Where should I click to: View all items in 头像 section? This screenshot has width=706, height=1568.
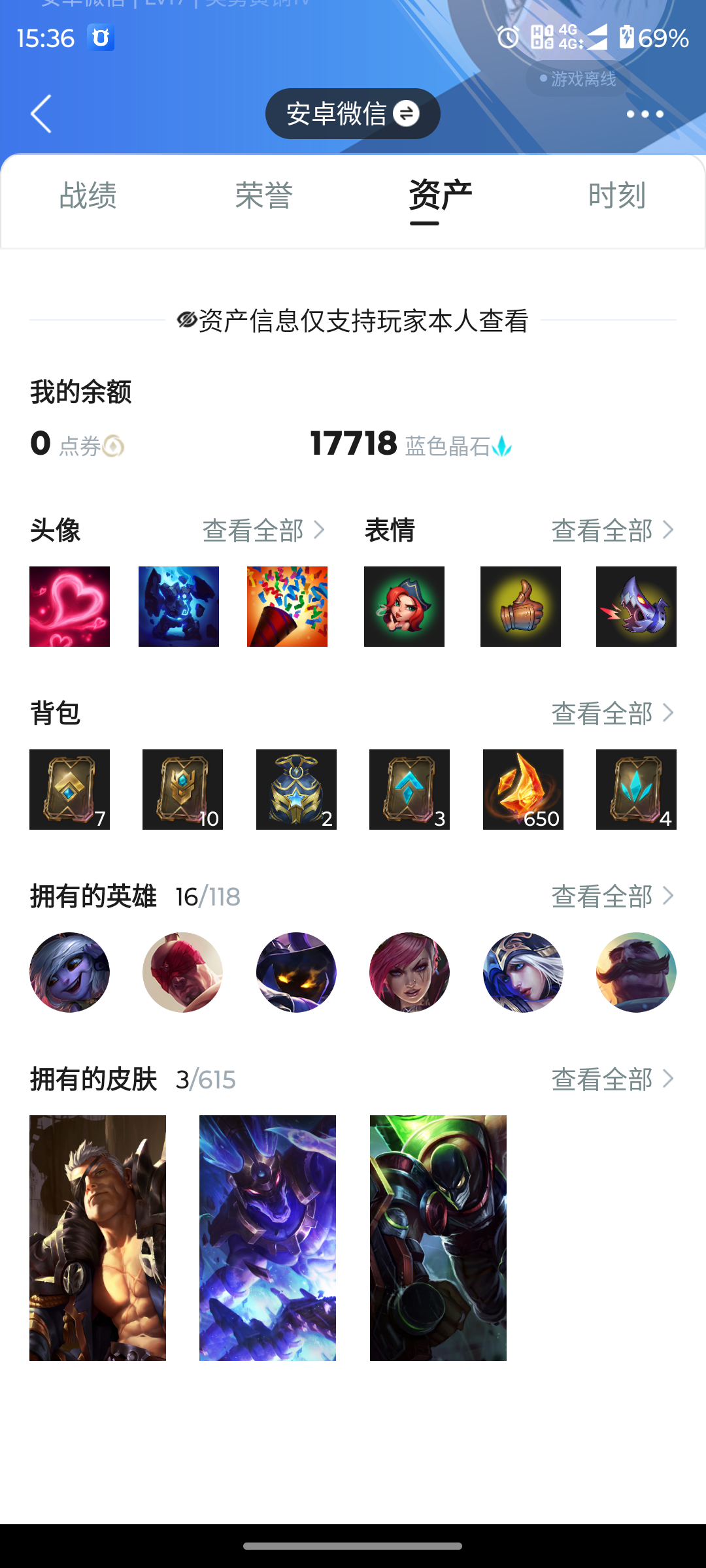point(263,531)
